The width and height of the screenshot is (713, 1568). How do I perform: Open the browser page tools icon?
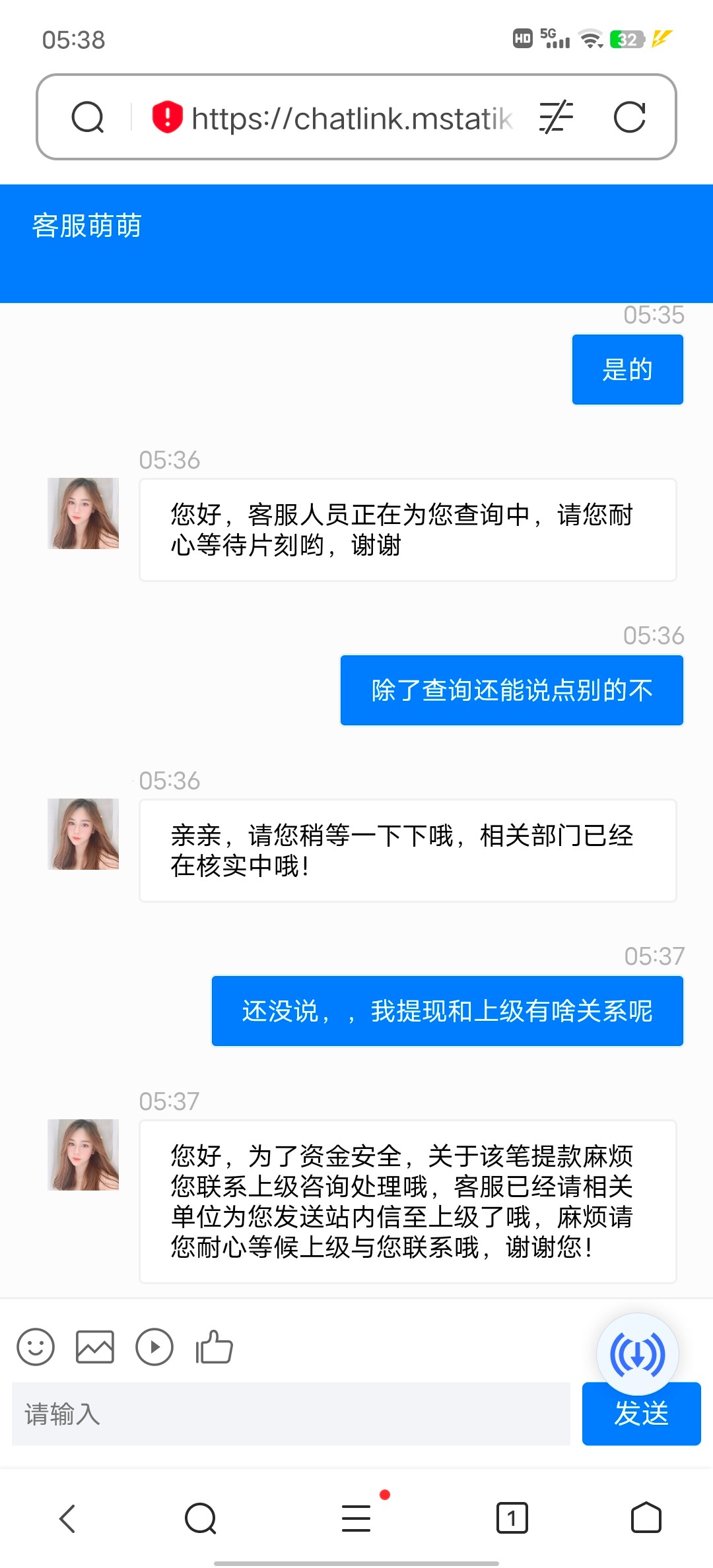point(556,117)
